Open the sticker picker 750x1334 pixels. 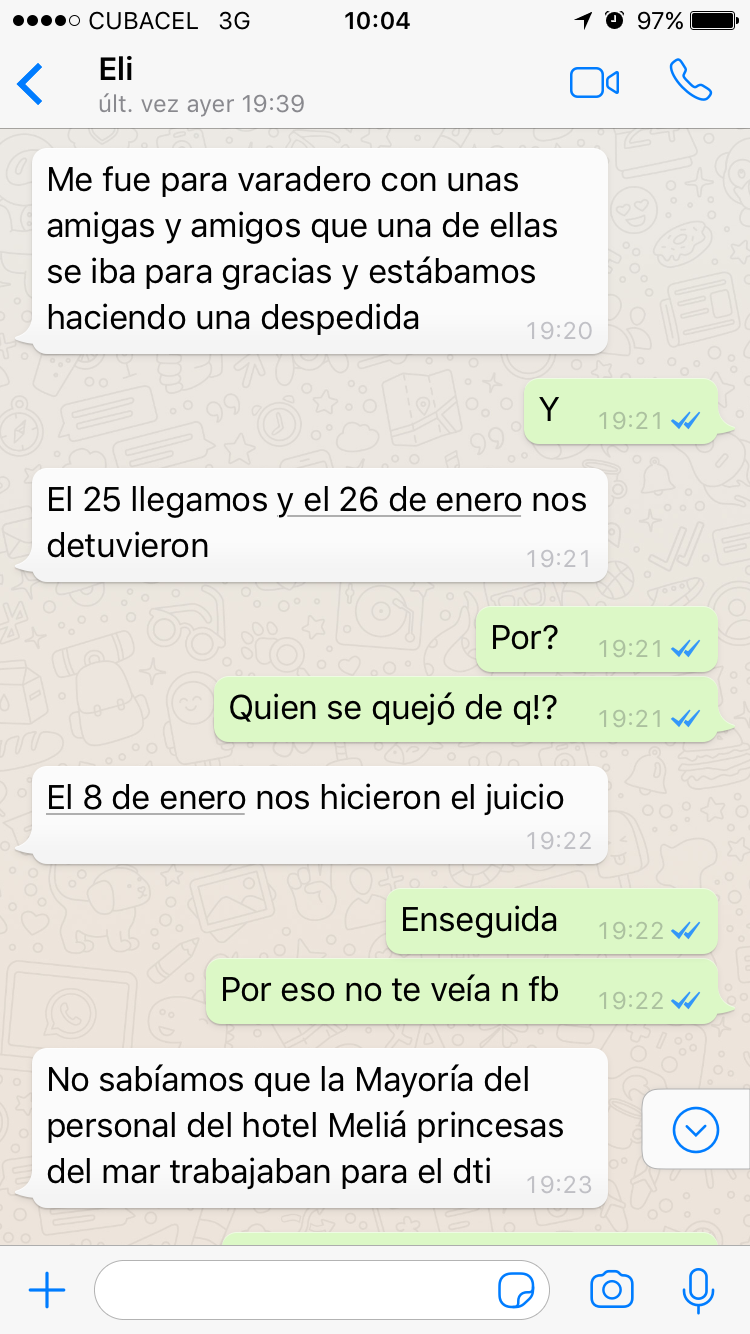pyautogui.click(x=516, y=1291)
